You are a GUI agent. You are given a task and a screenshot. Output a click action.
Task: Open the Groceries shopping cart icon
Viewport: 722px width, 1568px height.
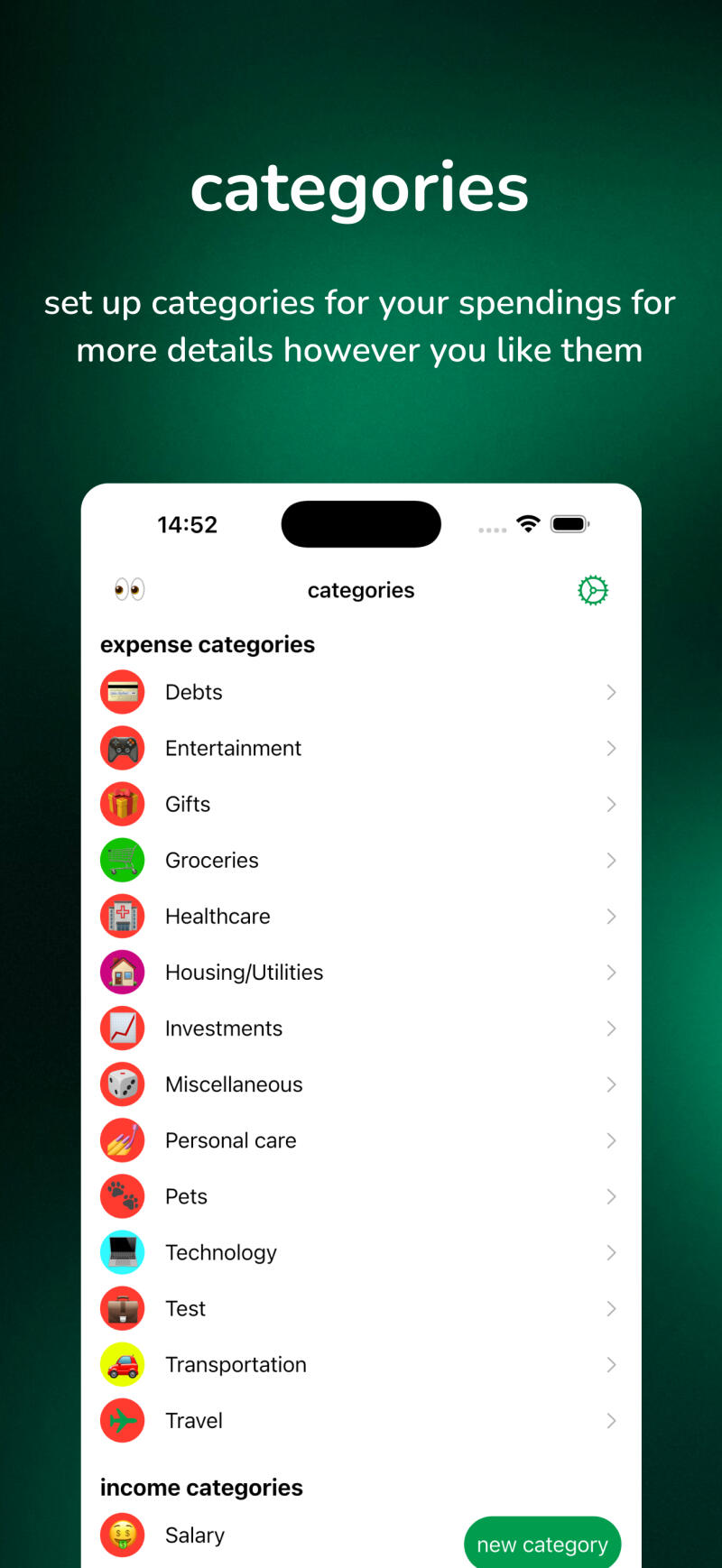[x=123, y=860]
